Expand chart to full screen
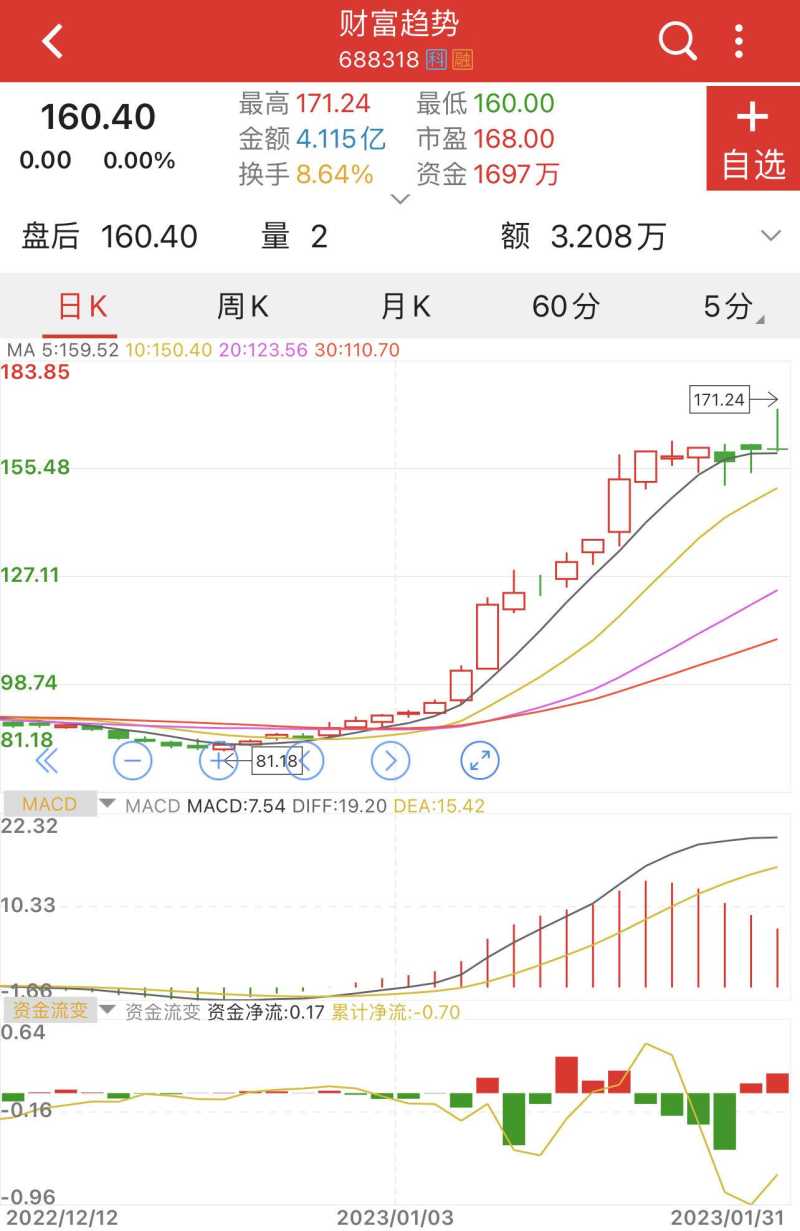Screen dimensions: 800x1231 [x=480, y=762]
